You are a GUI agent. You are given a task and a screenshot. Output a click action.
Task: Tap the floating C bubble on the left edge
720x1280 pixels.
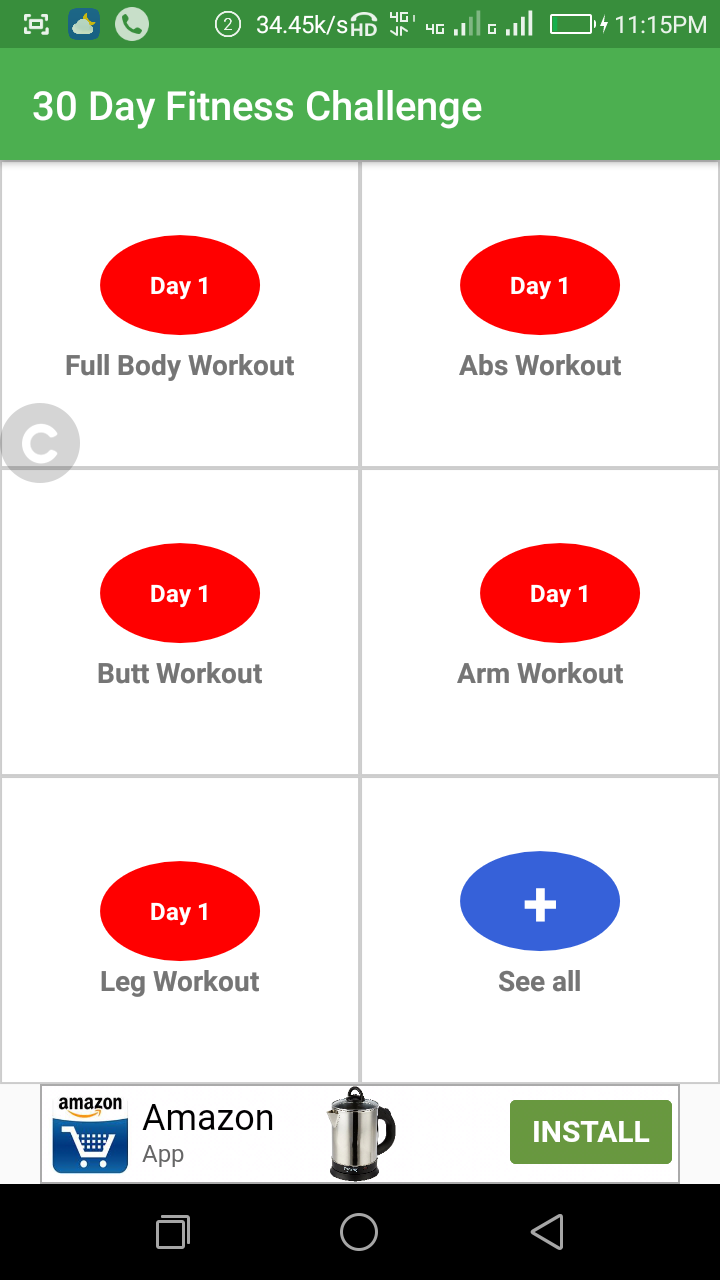40,442
